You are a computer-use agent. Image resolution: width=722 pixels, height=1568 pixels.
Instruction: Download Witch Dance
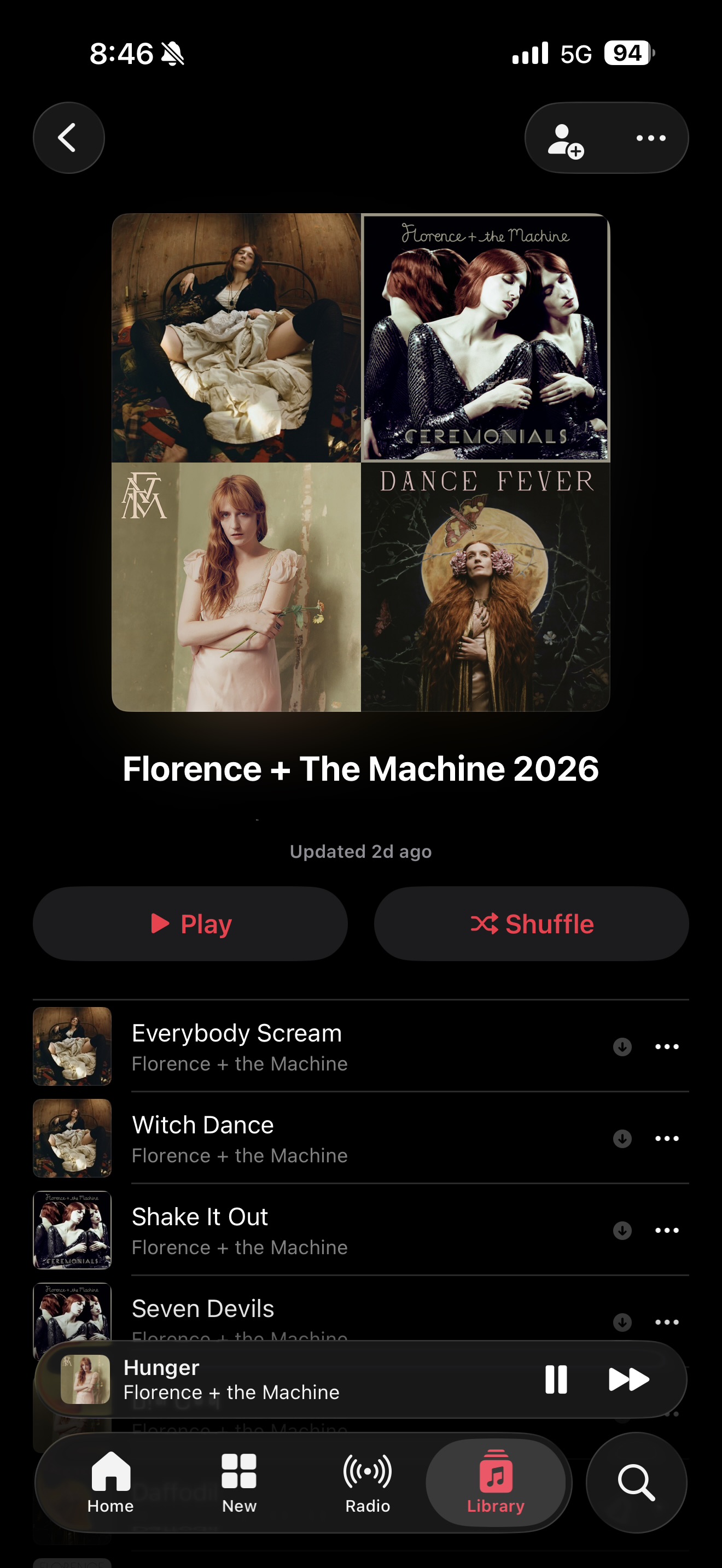coord(621,1138)
